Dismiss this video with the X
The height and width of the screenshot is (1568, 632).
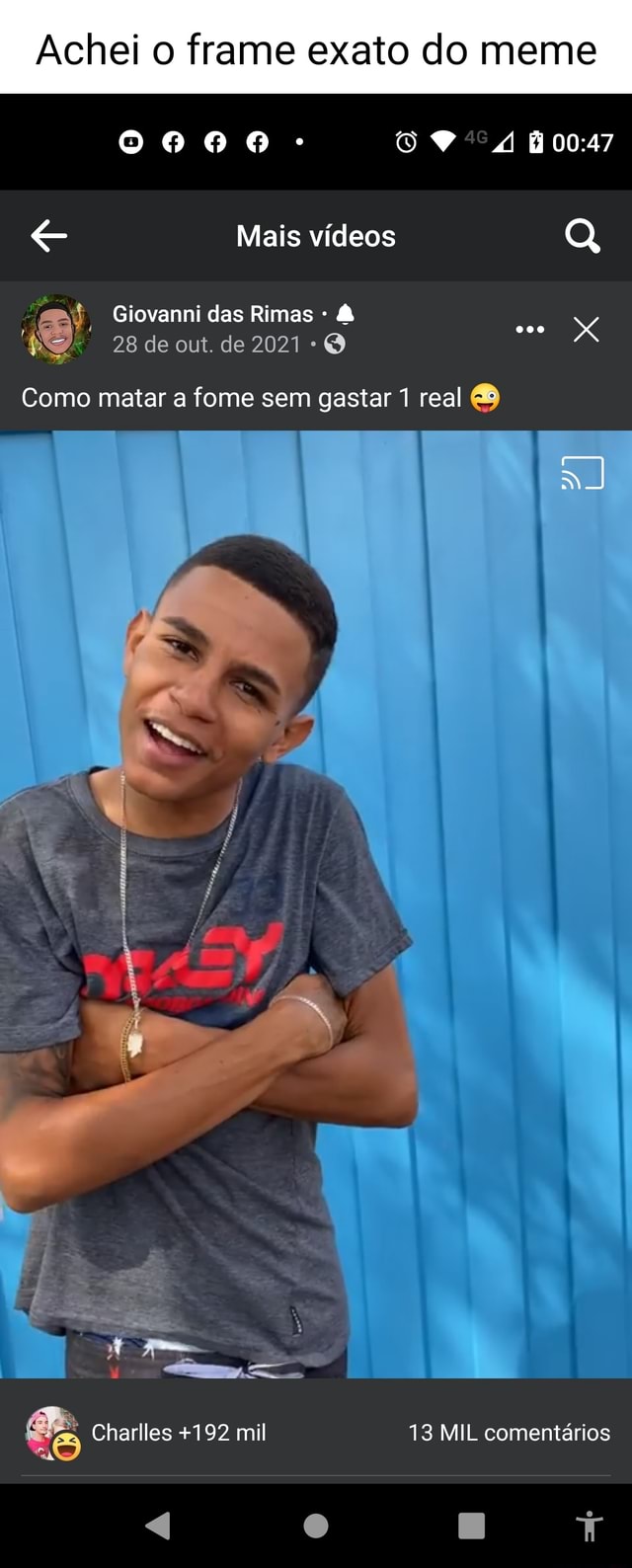tap(587, 330)
